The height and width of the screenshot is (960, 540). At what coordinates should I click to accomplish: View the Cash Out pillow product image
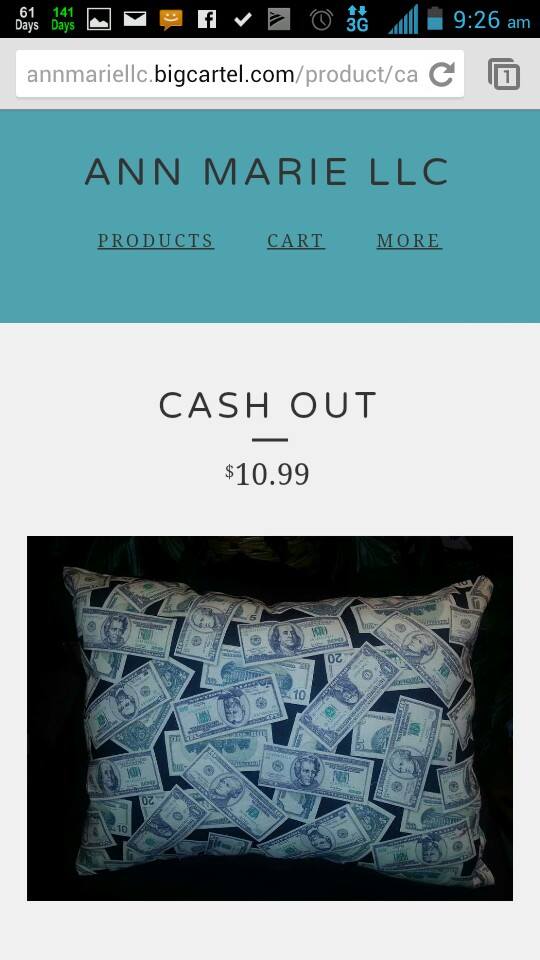tap(270, 718)
